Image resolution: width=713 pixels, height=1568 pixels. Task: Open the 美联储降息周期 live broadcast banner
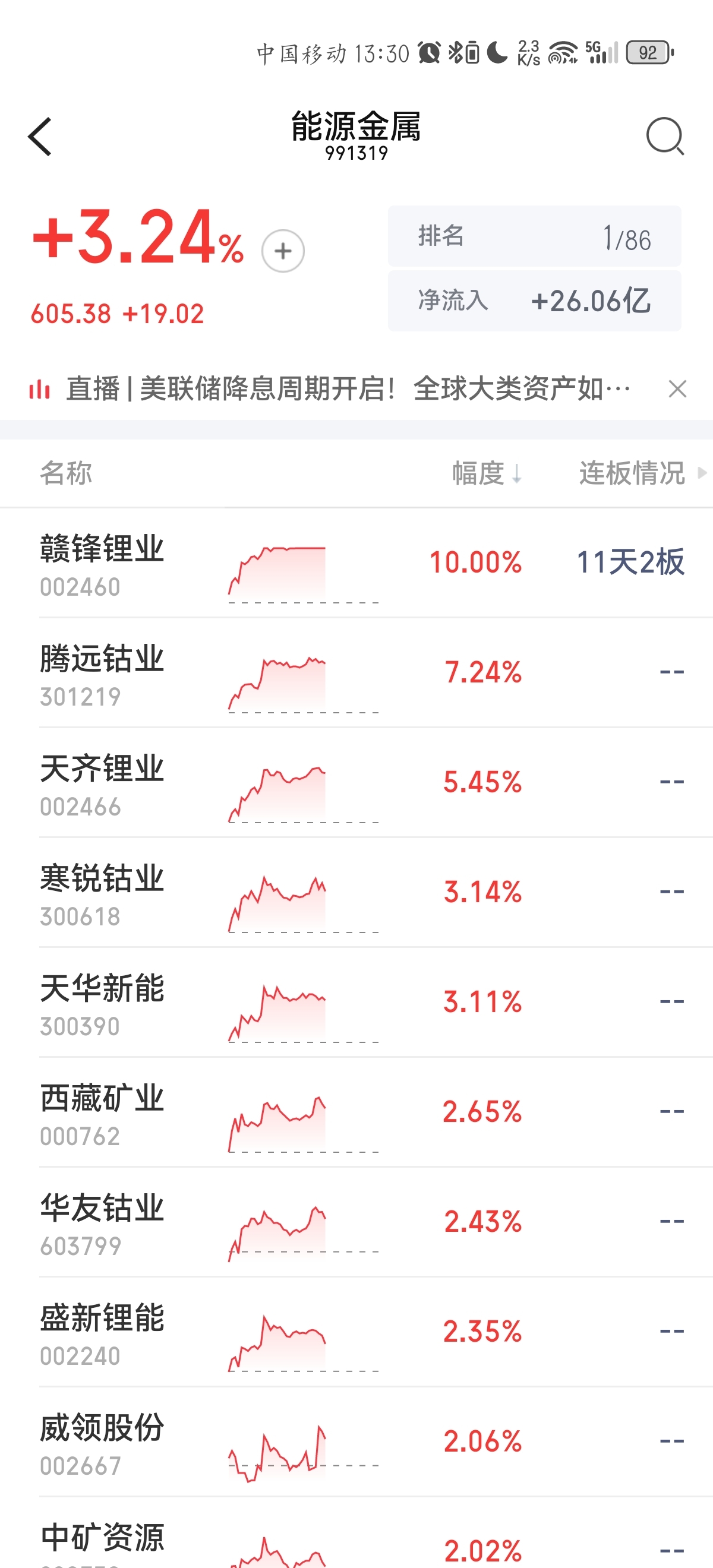pyautogui.click(x=348, y=389)
